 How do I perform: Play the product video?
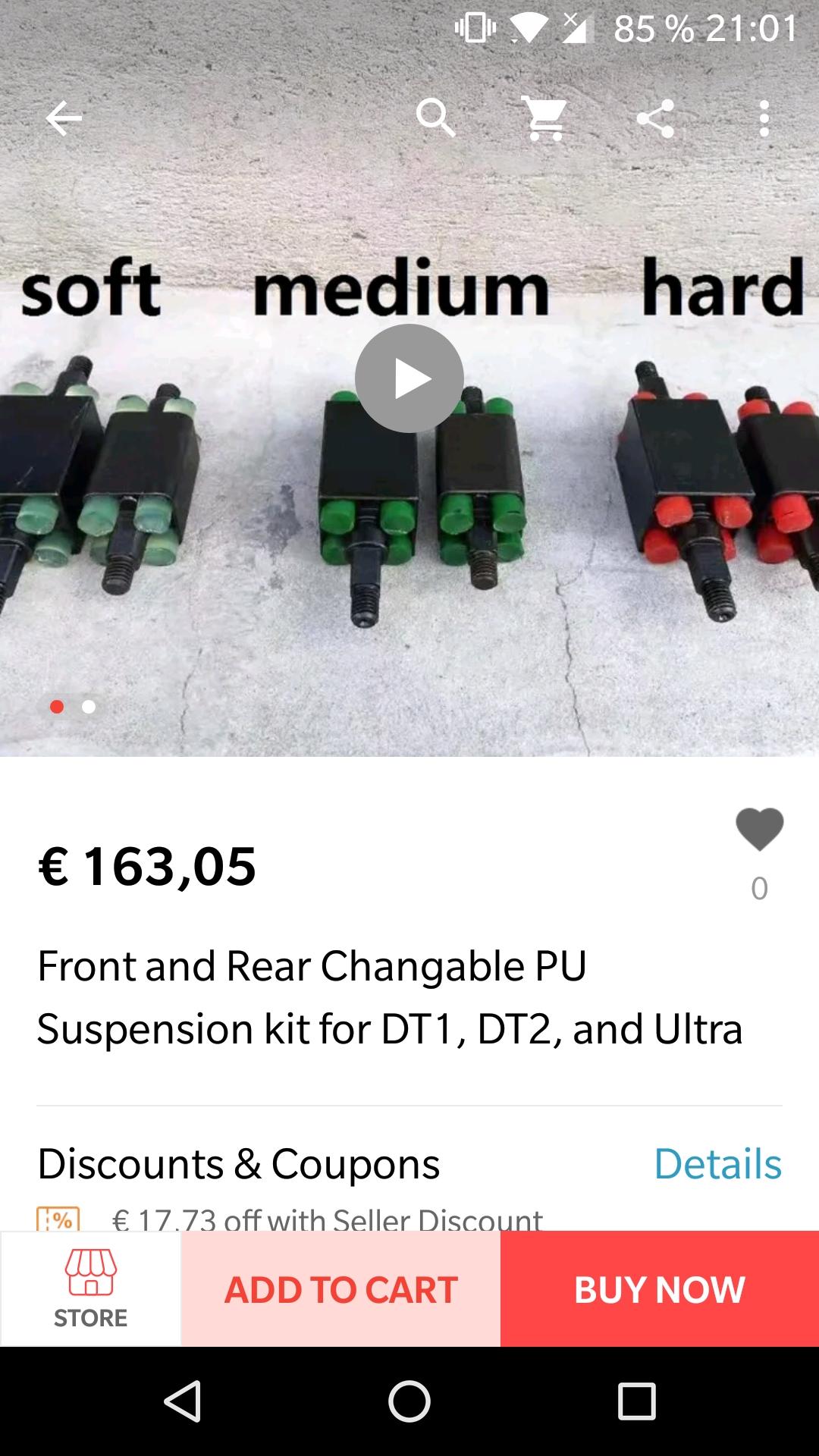(409, 378)
